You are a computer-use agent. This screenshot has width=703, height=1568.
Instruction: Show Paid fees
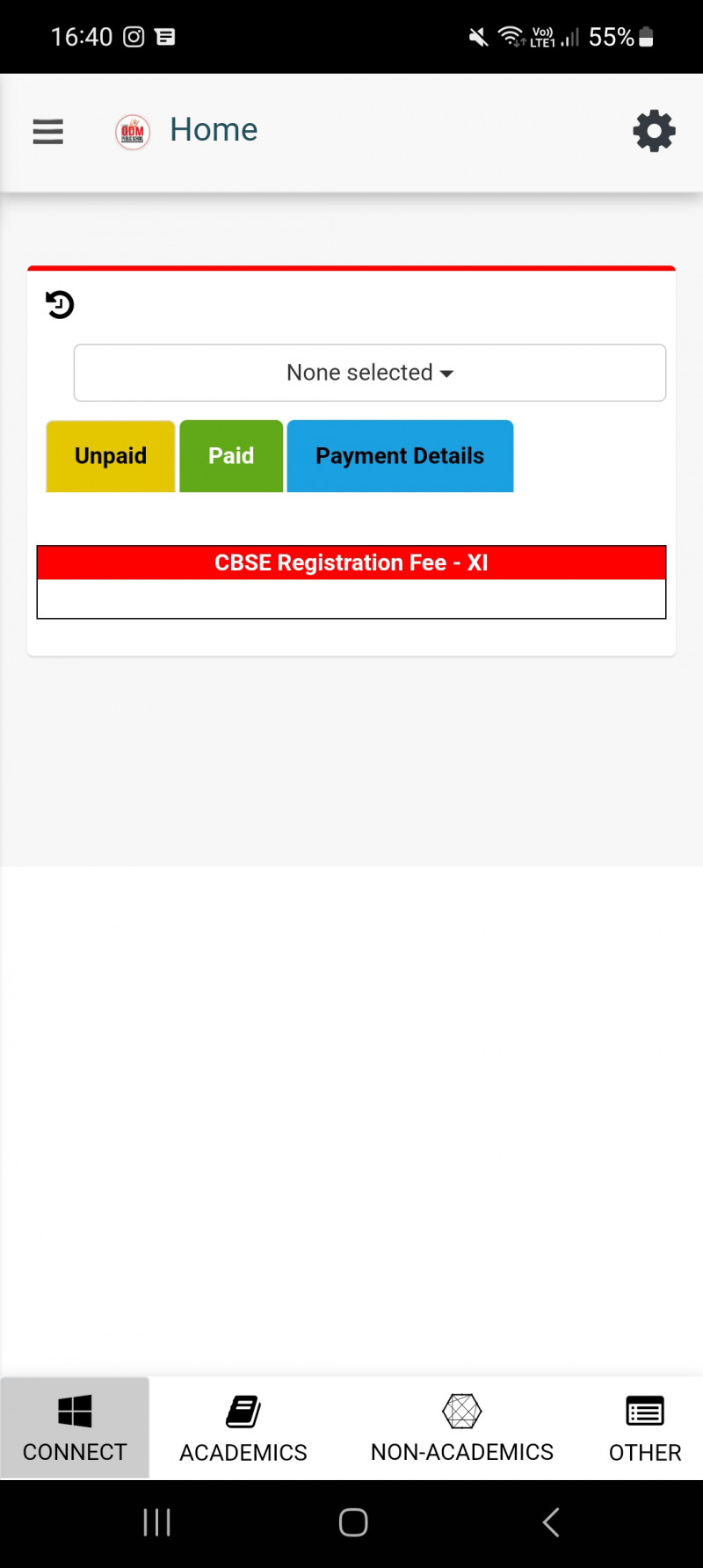[231, 456]
